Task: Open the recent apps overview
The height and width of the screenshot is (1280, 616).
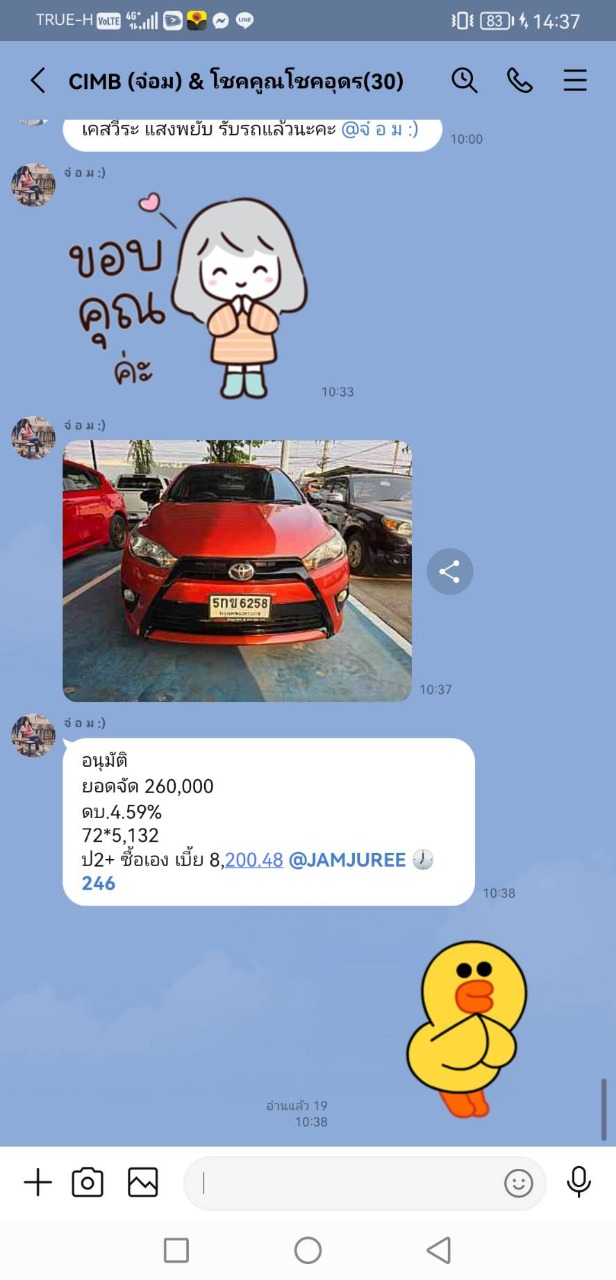Action: (176, 1250)
